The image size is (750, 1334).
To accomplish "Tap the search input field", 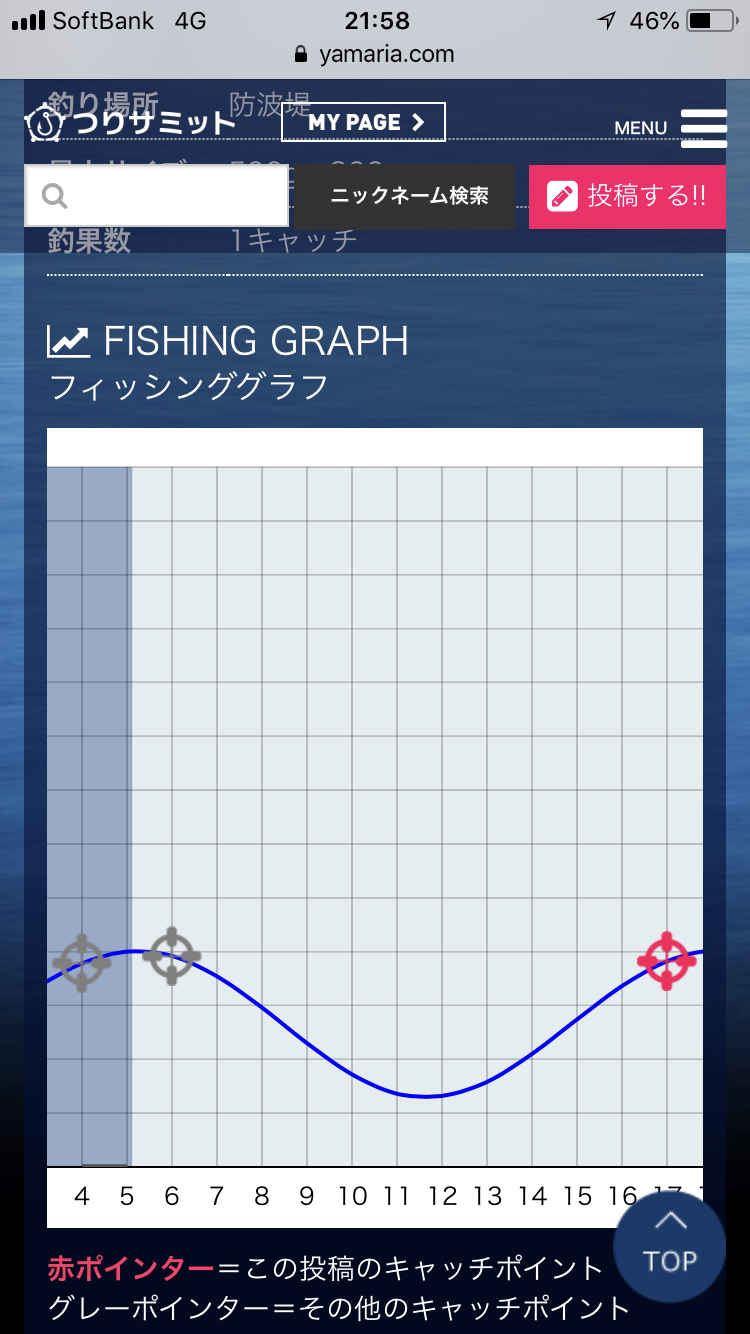I will [x=157, y=196].
